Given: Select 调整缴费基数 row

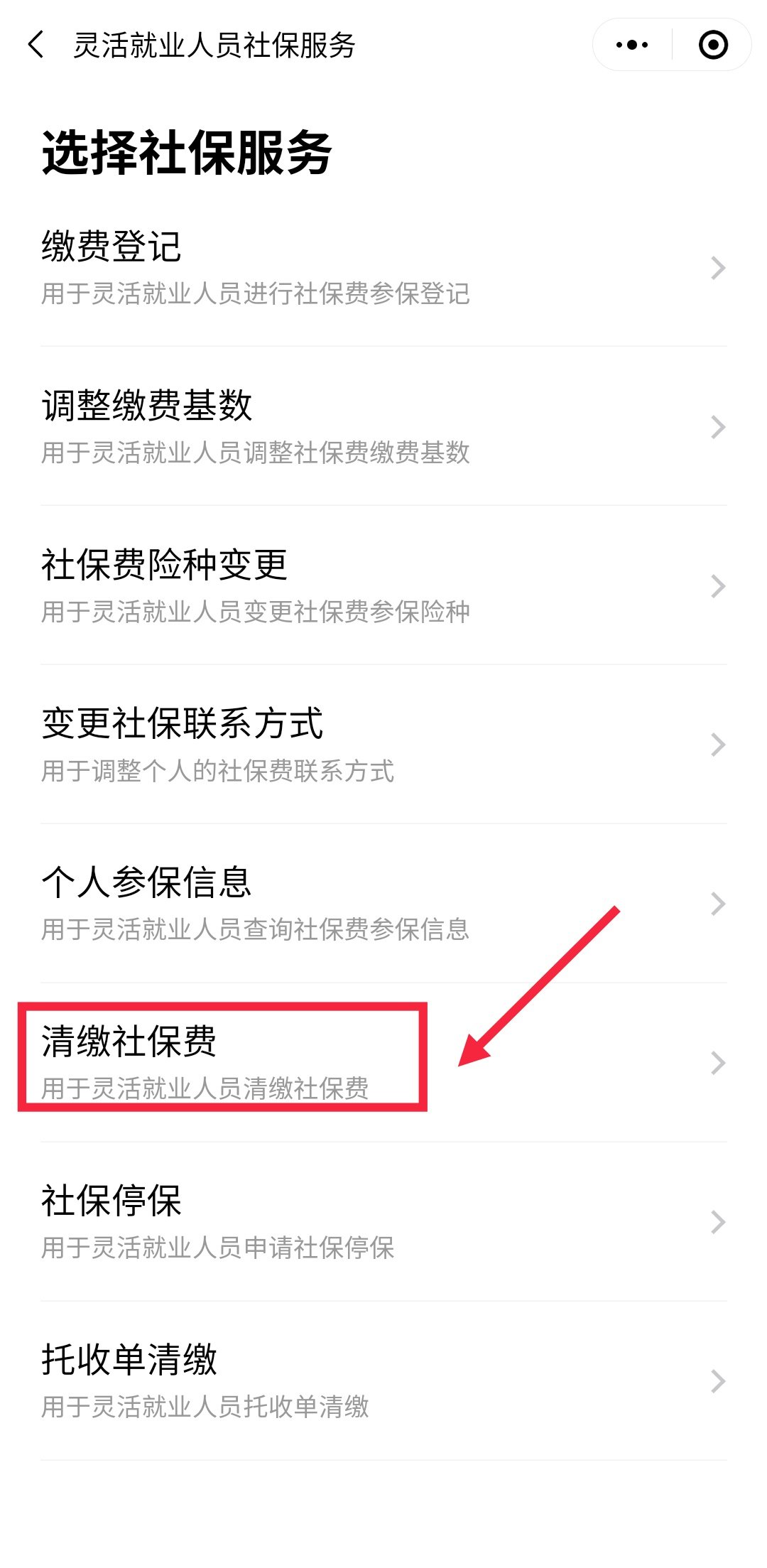Looking at the screenshot, I should [x=383, y=426].
